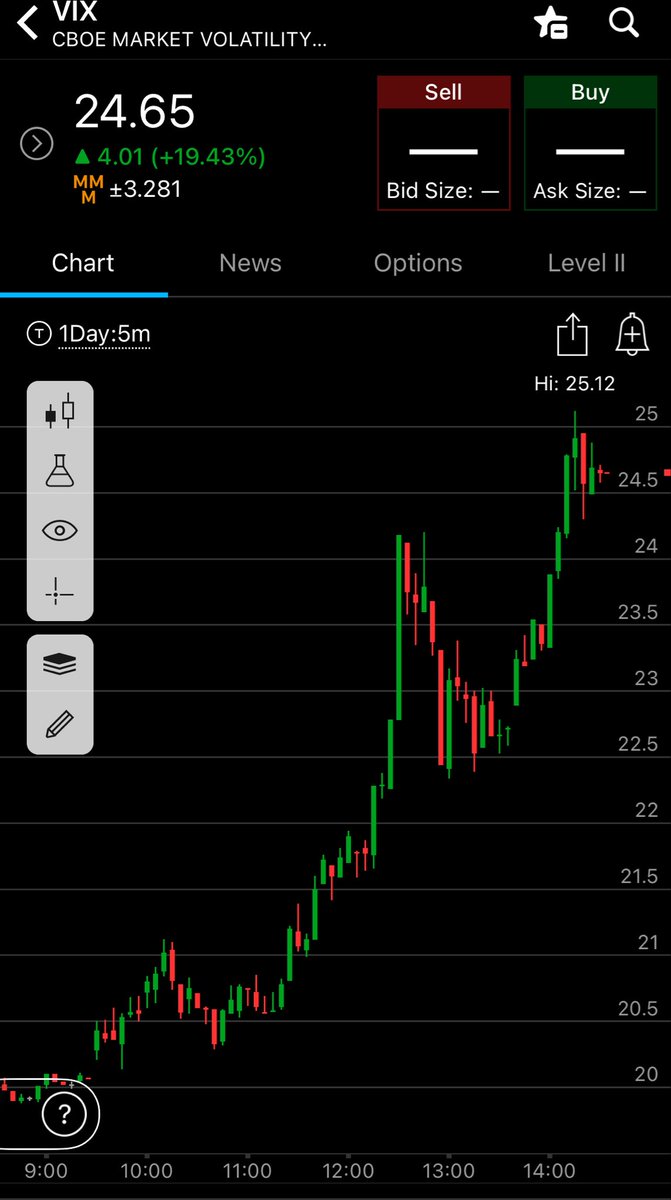Open help with the question mark button
The height and width of the screenshot is (1200, 671).
point(63,1114)
